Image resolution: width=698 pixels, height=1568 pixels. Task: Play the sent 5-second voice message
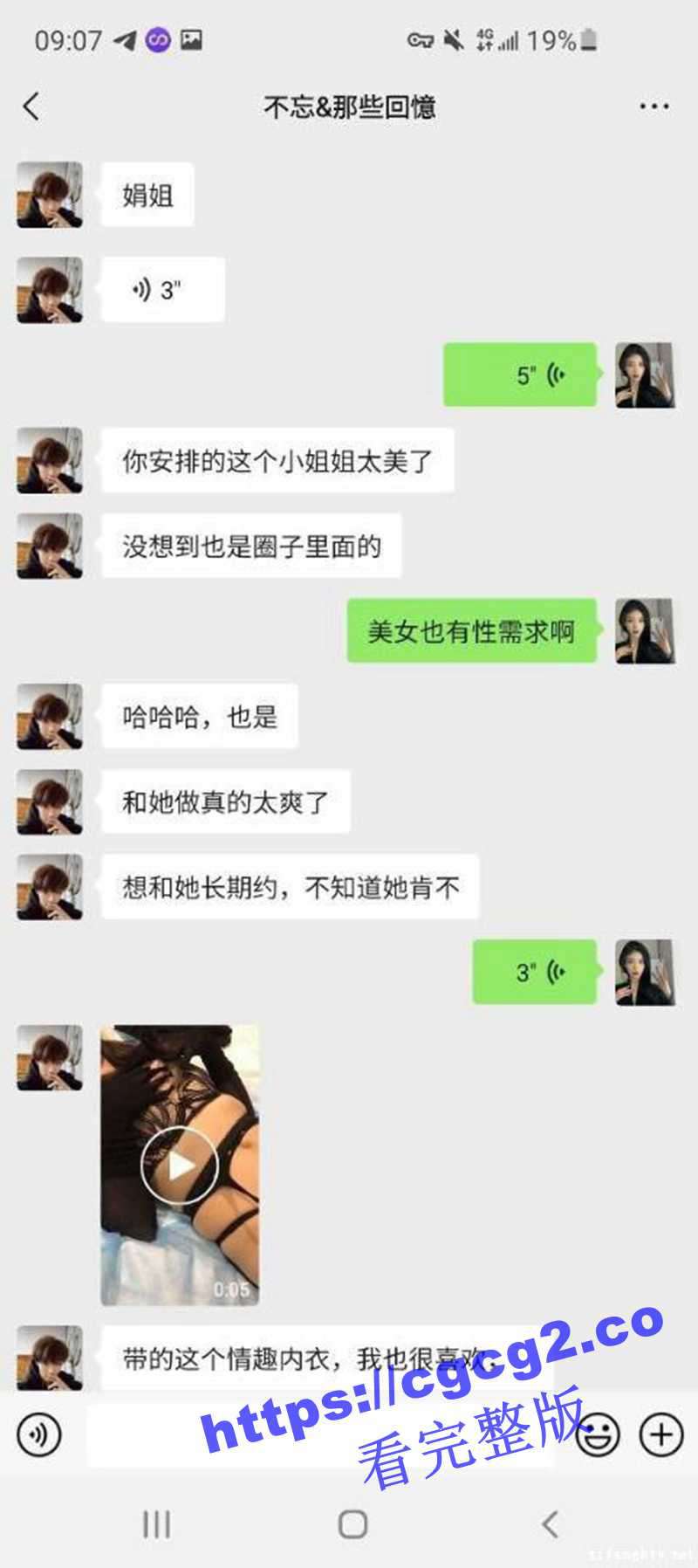point(520,375)
